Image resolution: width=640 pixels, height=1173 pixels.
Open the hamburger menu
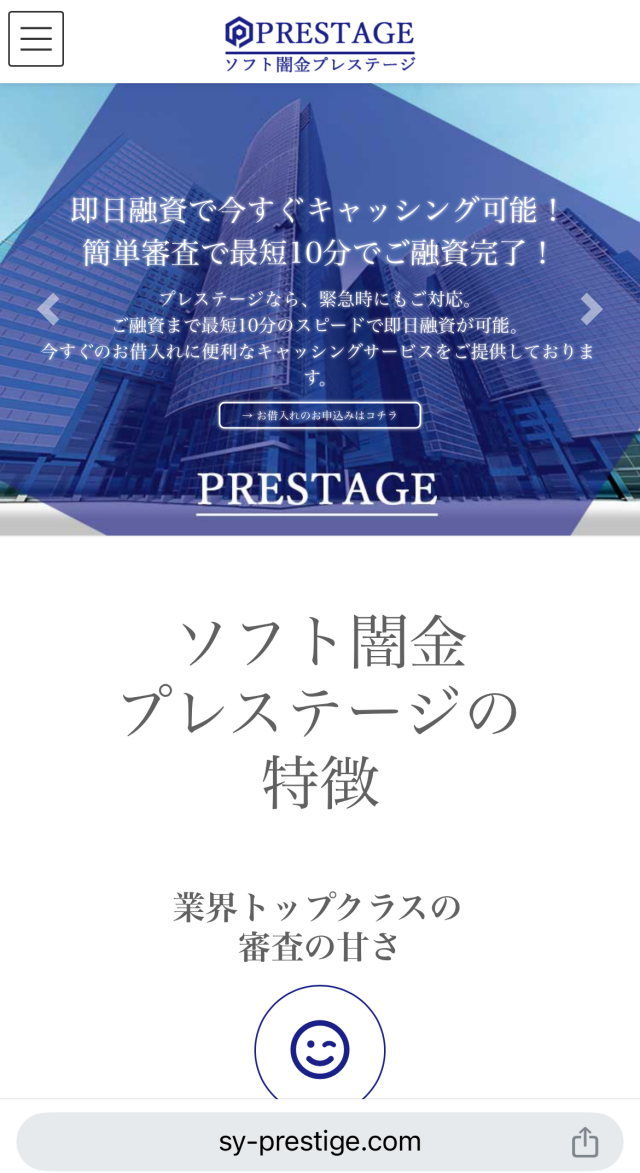pyautogui.click(x=36, y=39)
